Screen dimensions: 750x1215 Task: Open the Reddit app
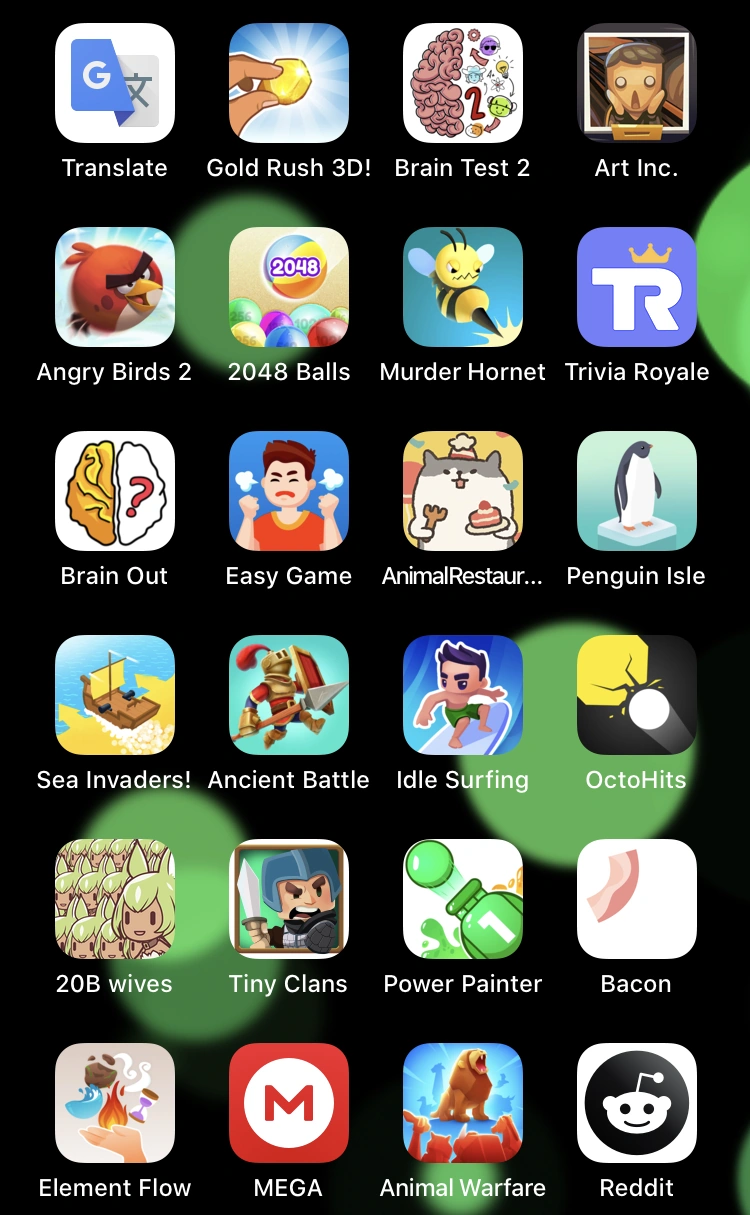coord(636,1102)
